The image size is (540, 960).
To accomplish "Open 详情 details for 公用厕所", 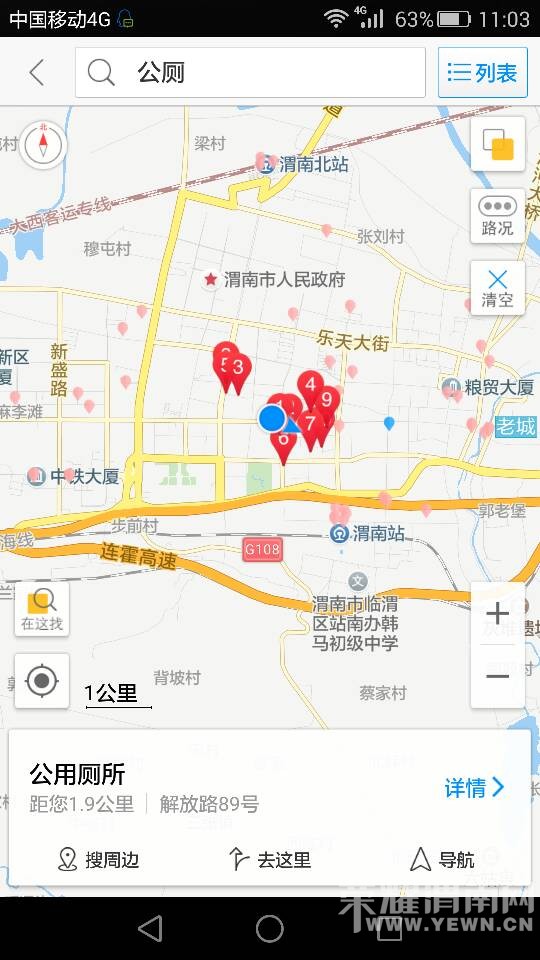I will pos(474,787).
